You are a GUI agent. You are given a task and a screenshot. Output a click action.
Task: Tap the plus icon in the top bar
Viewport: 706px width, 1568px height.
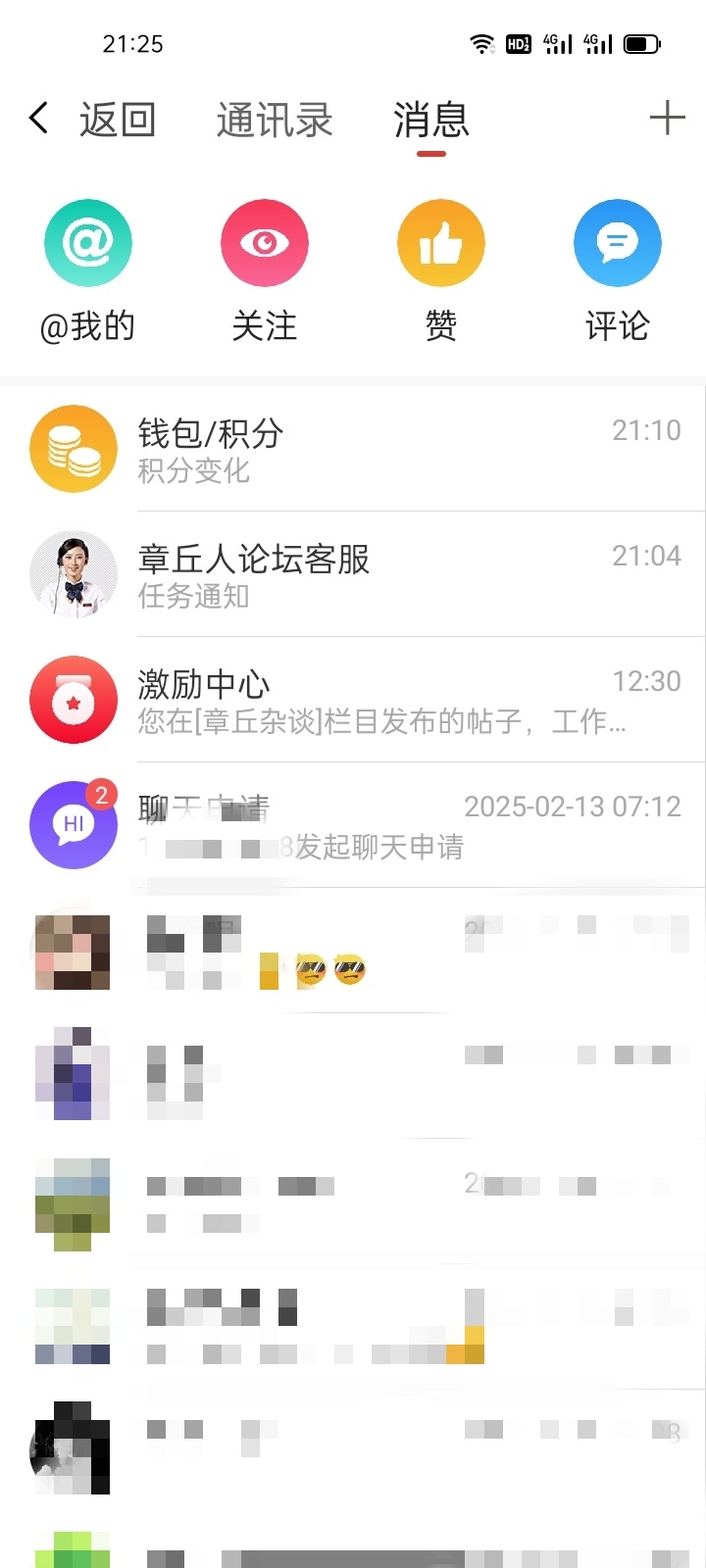[667, 119]
